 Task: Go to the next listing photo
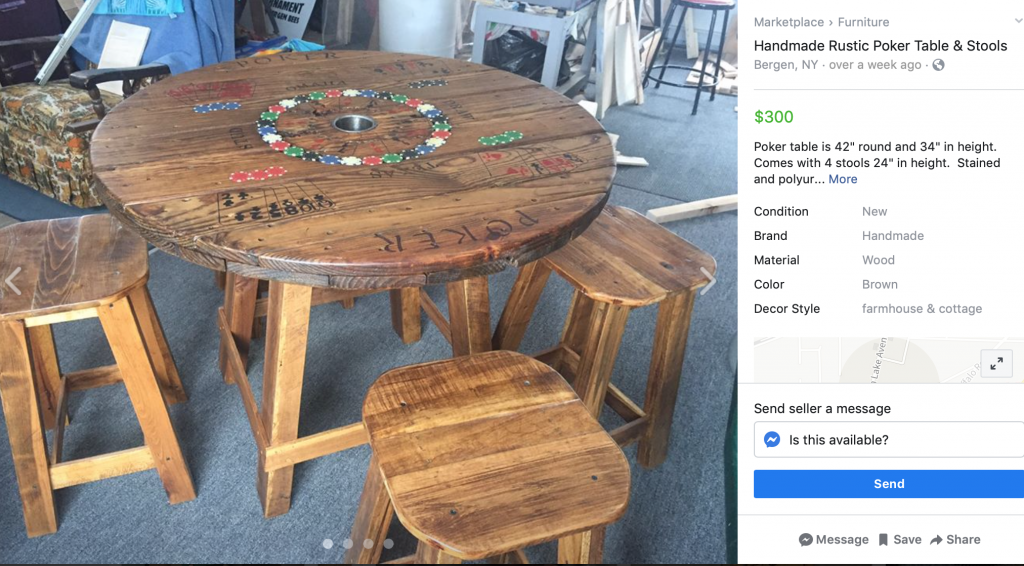pyautogui.click(x=707, y=282)
